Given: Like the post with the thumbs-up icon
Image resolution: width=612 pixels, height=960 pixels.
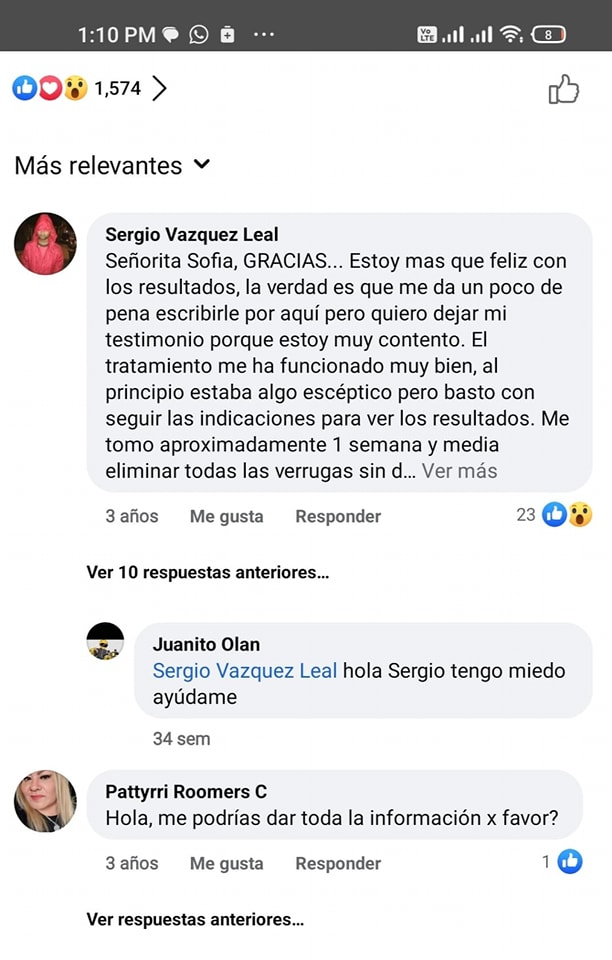Looking at the screenshot, I should click(564, 90).
